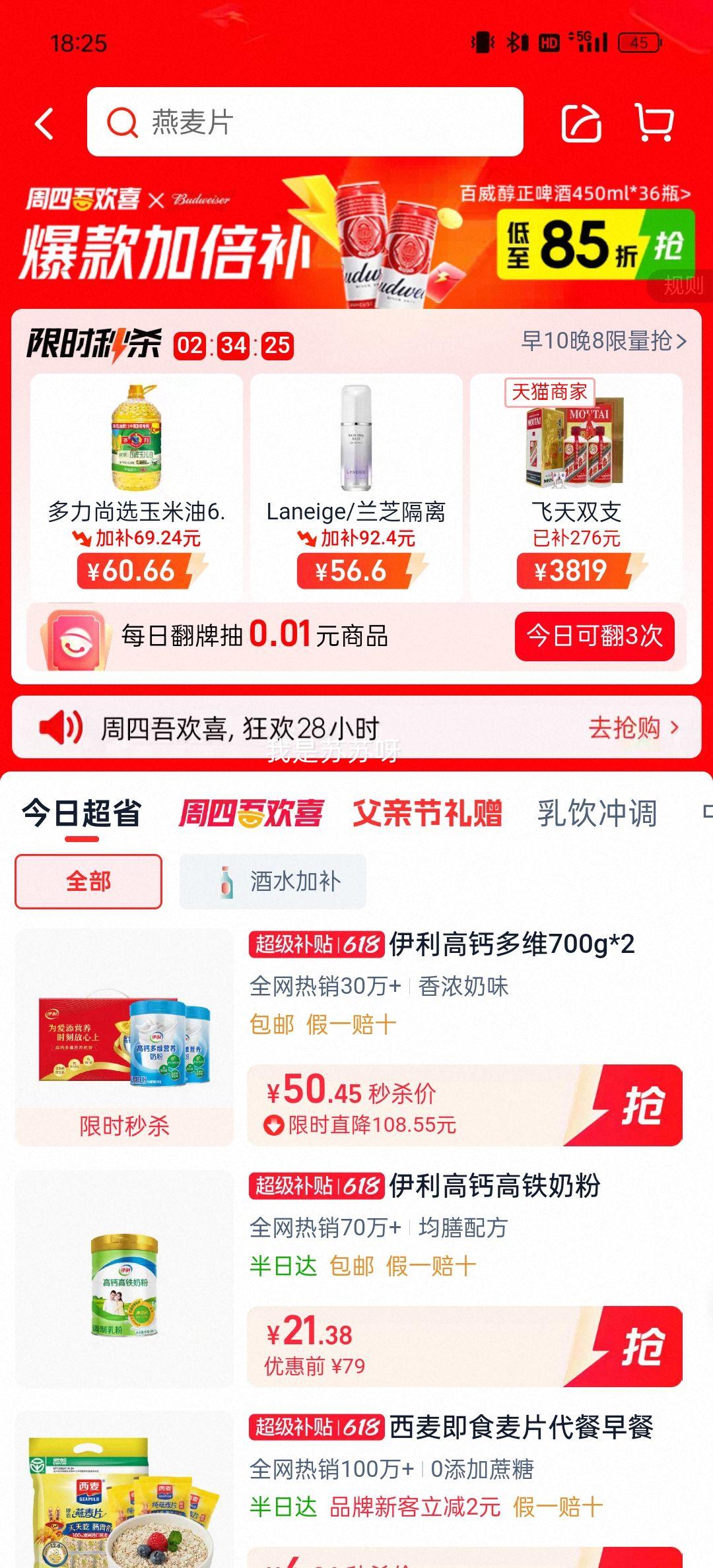Share this page via the share icon

tap(581, 123)
